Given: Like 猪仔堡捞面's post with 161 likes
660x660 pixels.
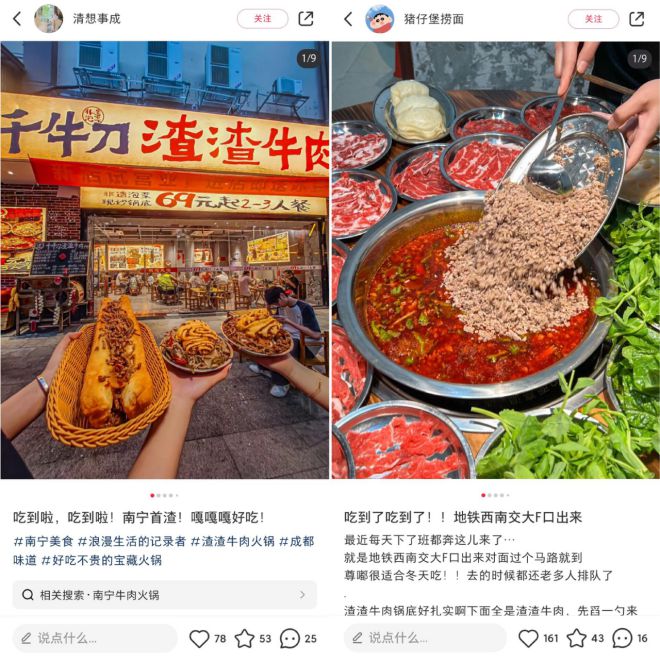Looking at the screenshot, I should (528, 638).
